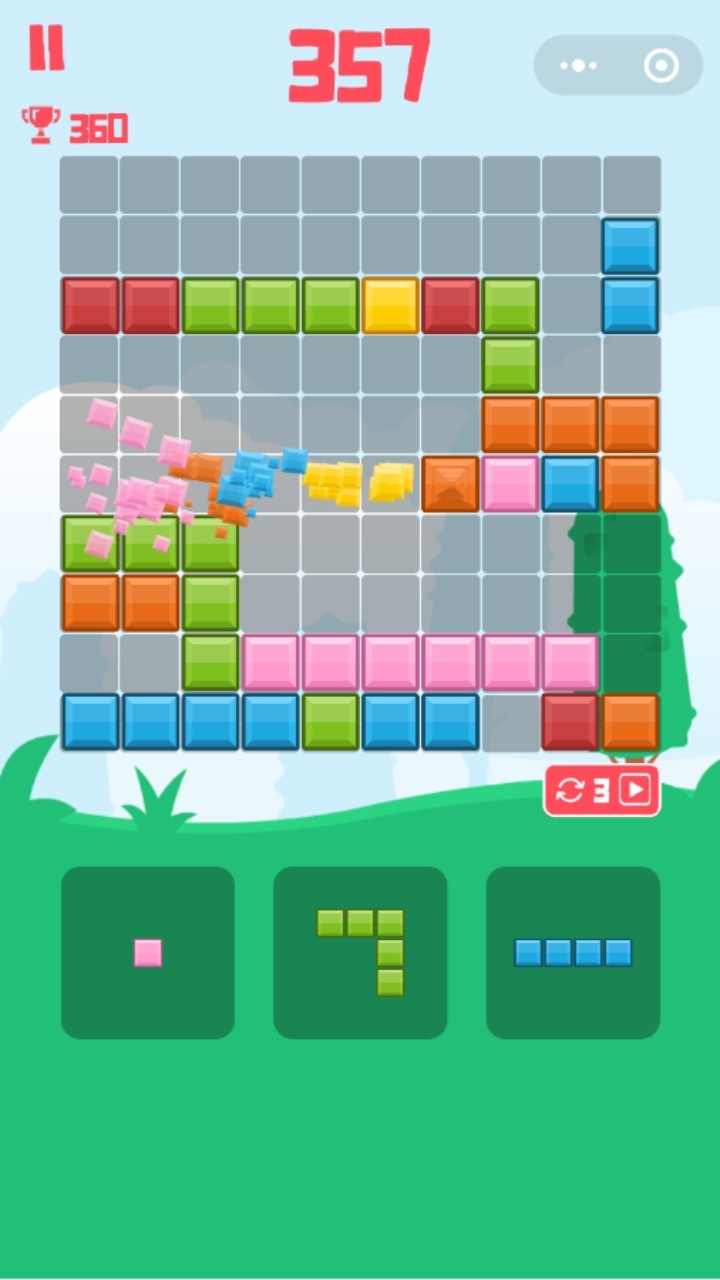
Task: Pause the game
Action: [46, 47]
